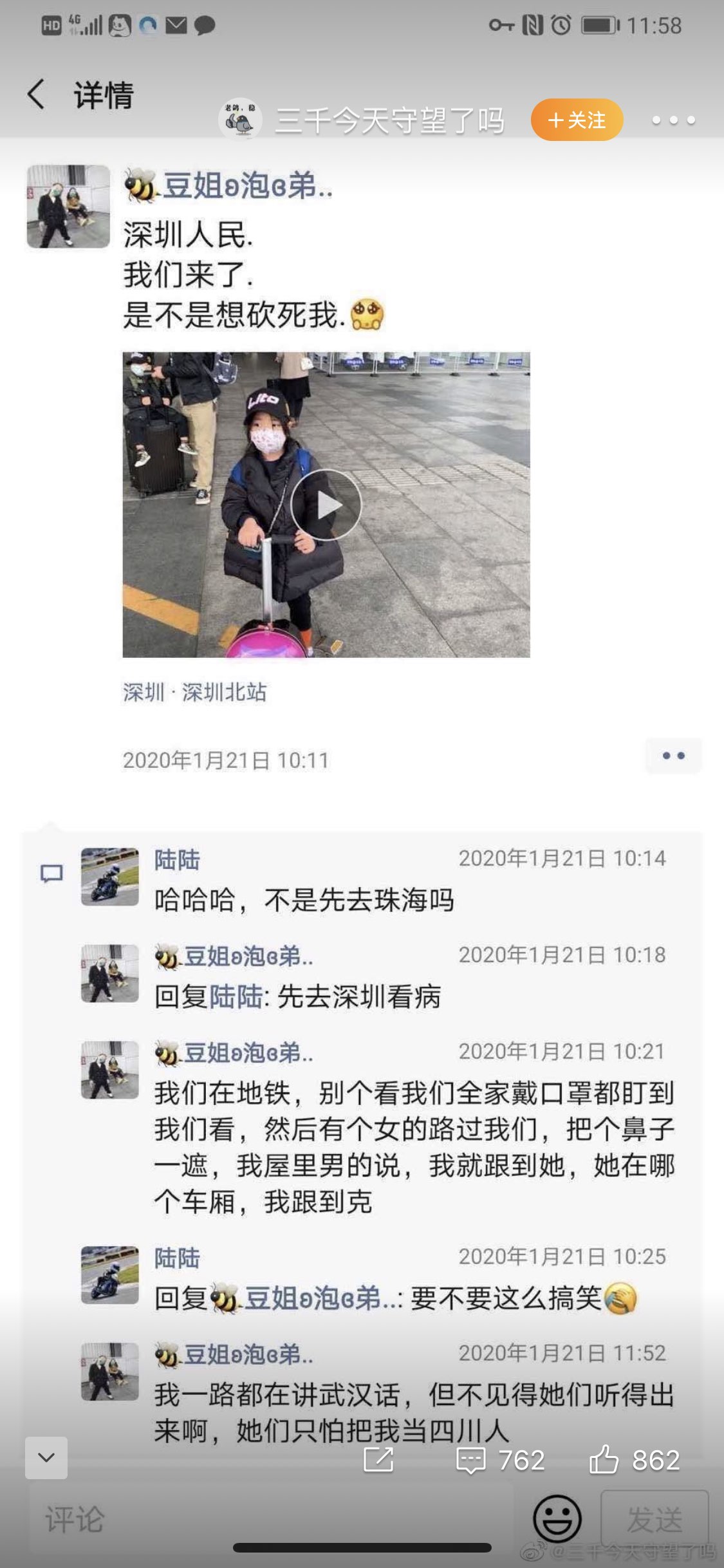The image size is (724, 1568).
Task: Open 三千今天守望了吗's profile
Action: click(x=389, y=120)
